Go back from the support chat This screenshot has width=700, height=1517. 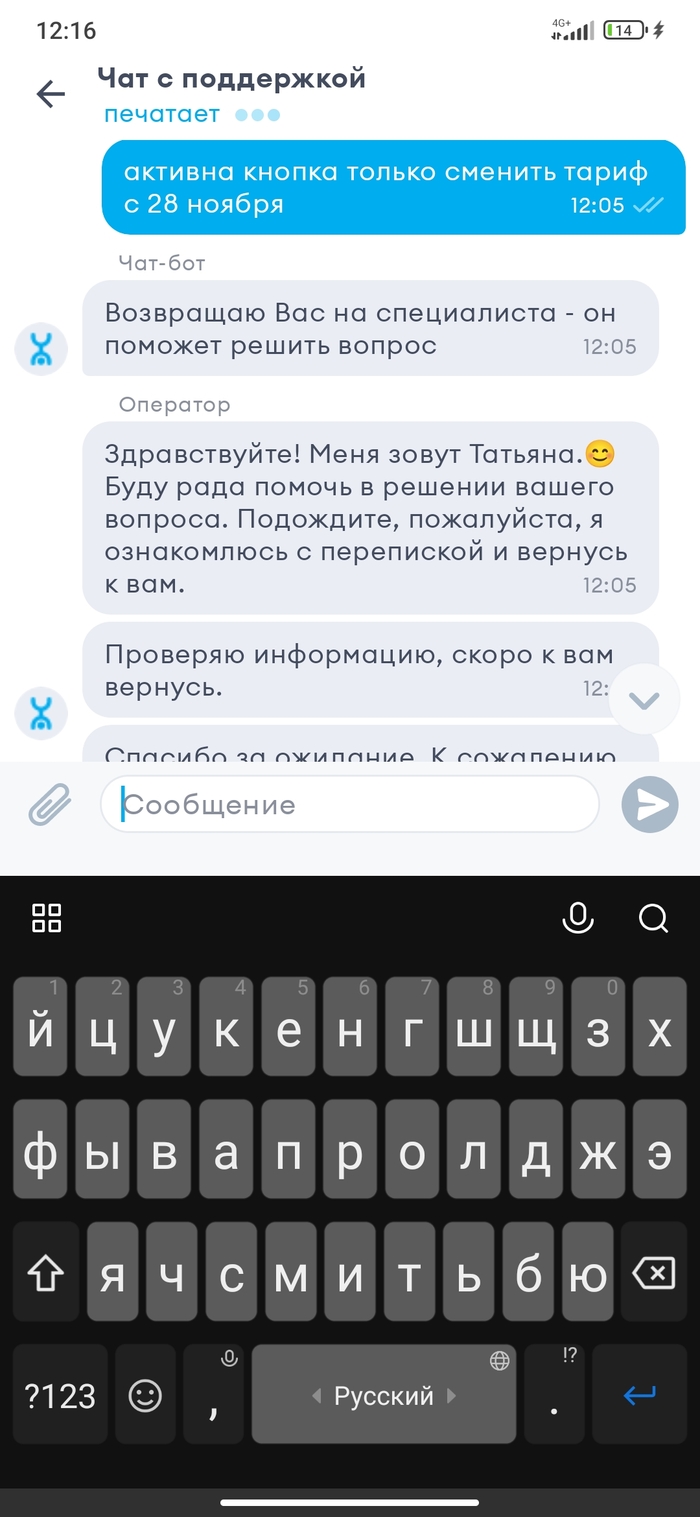coord(50,94)
